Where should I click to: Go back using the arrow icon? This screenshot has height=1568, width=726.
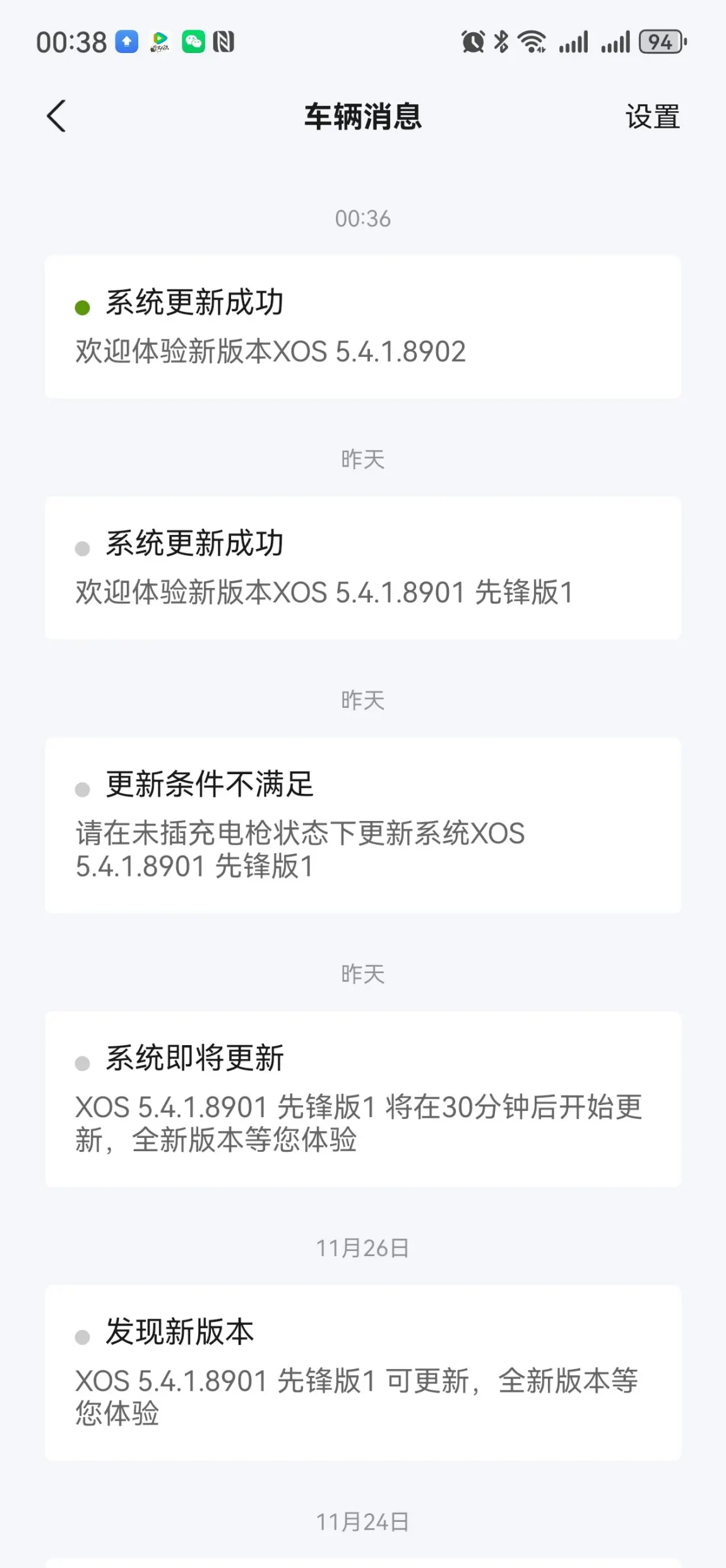56,116
